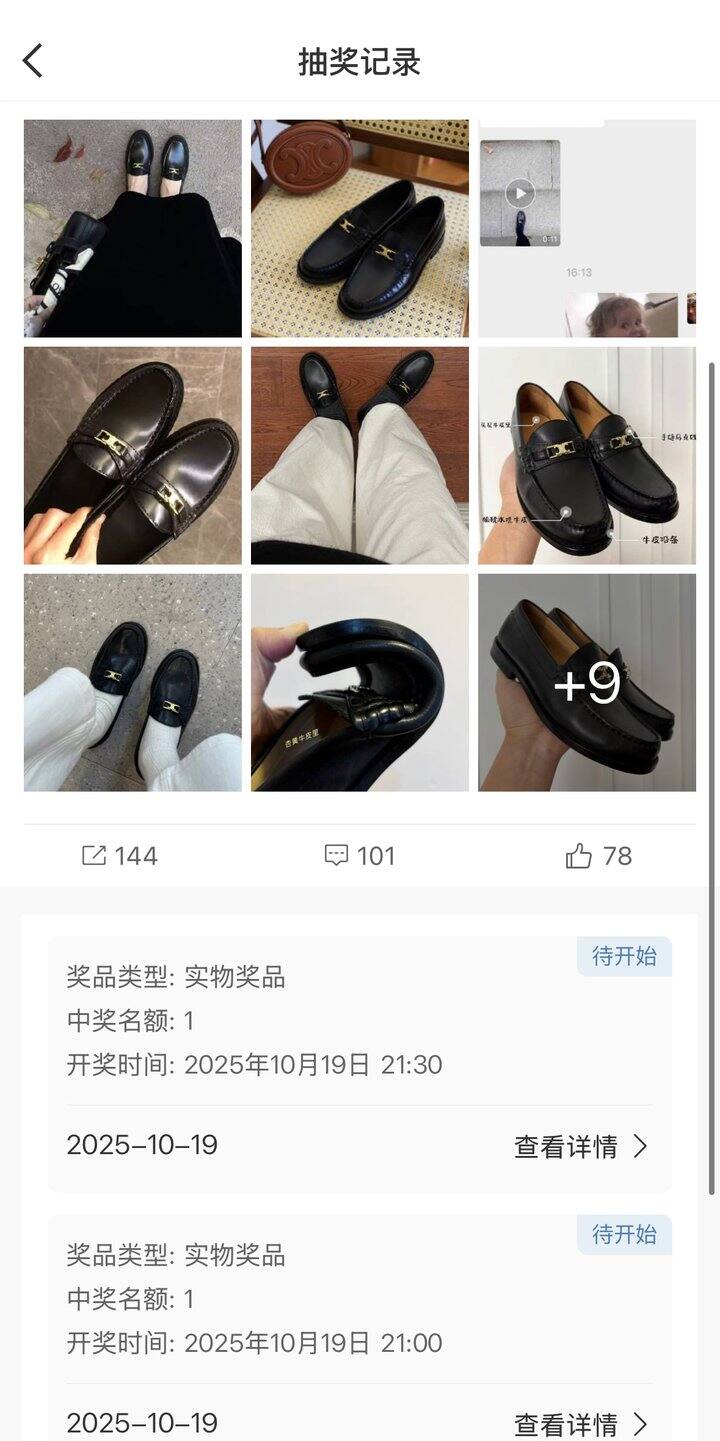
Task: Open the comments with 101 replies
Action: click(x=360, y=856)
